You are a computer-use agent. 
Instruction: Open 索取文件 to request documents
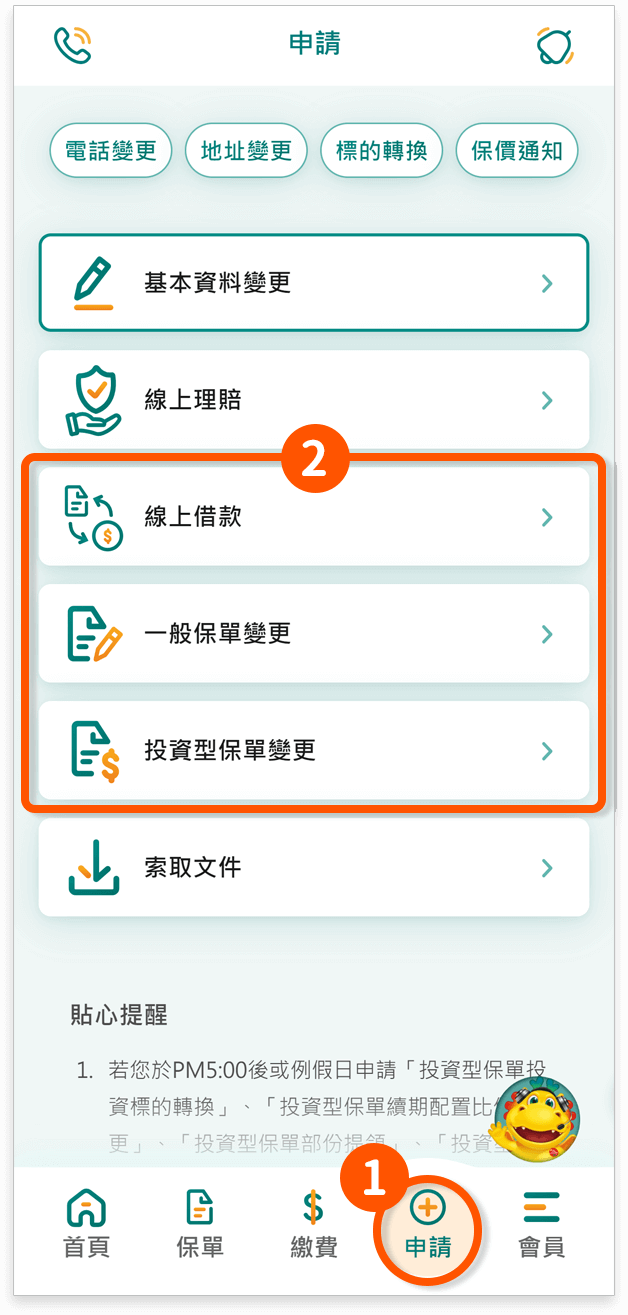[313, 867]
